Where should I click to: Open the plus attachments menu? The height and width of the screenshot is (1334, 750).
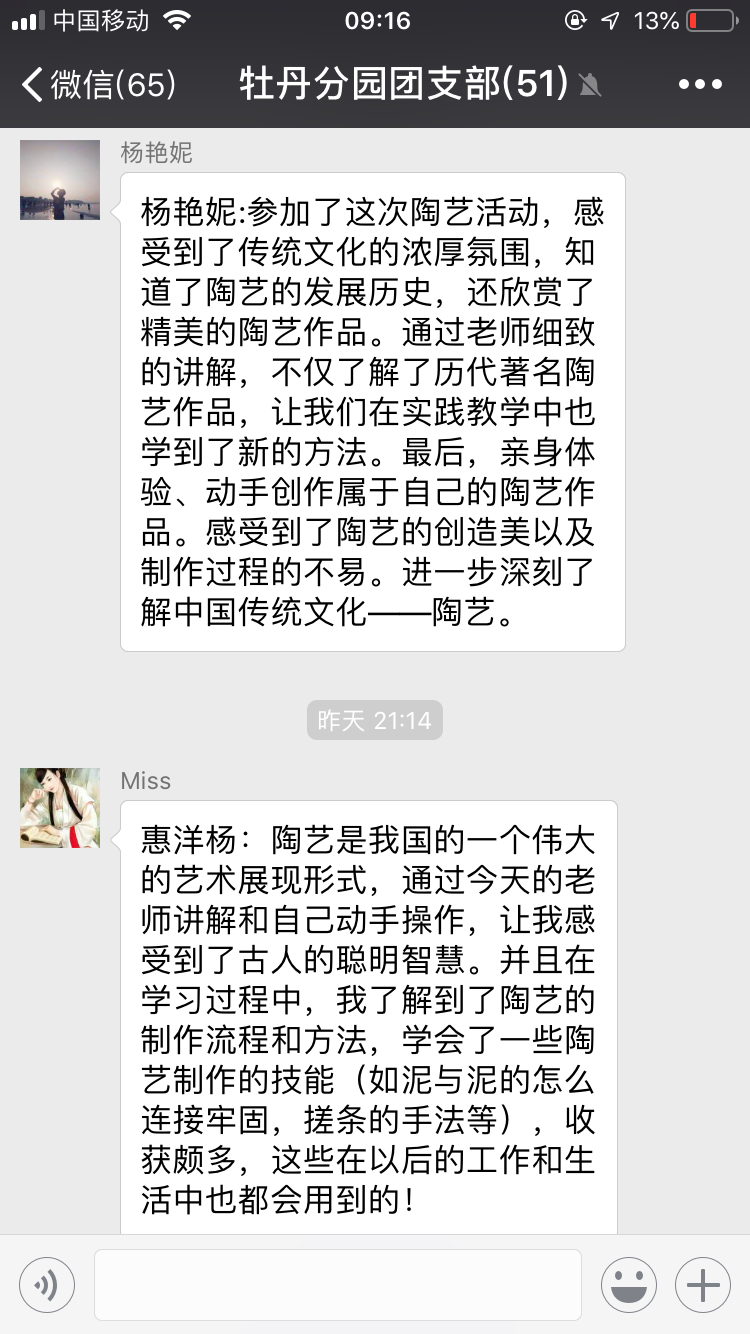(x=703, y=1285)
